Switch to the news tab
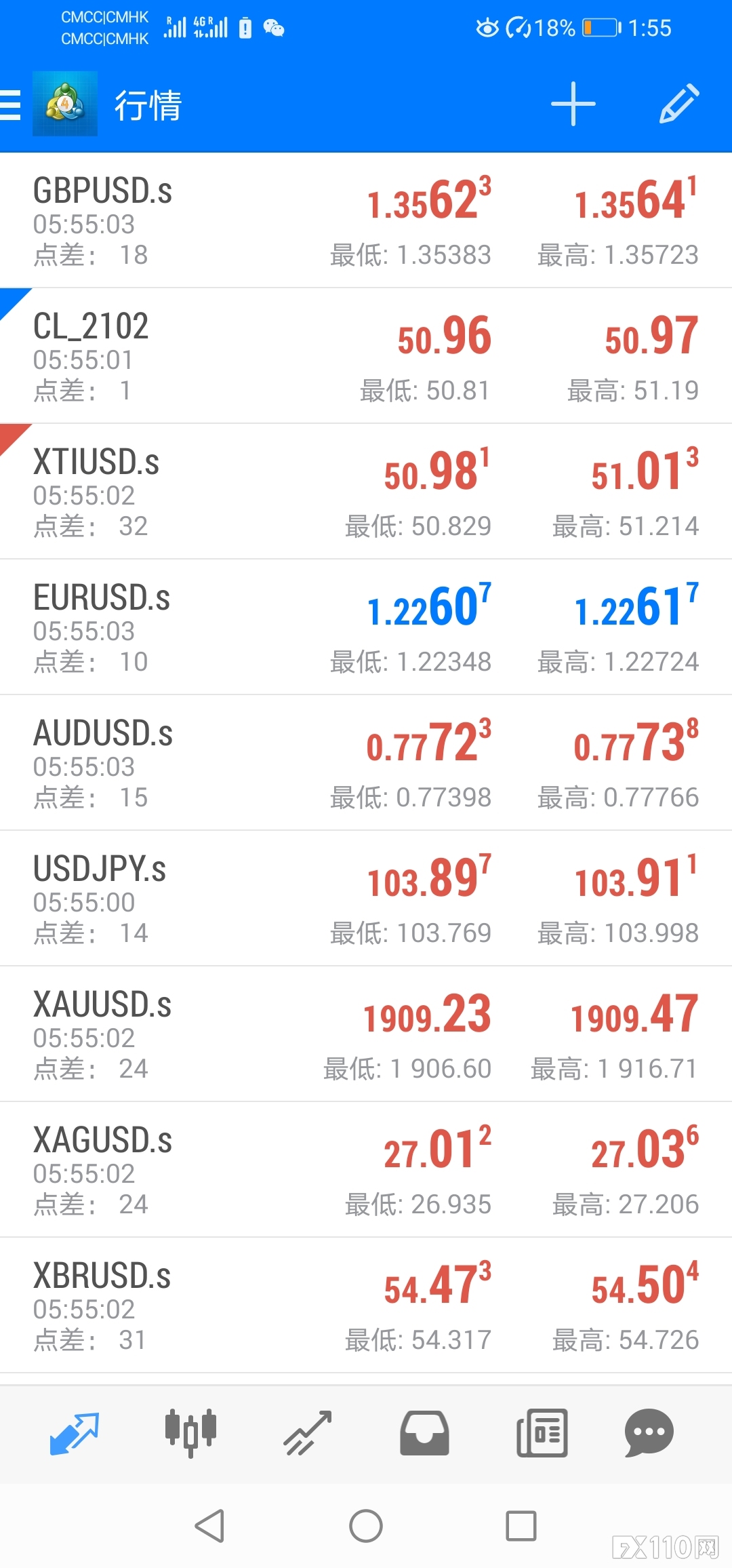 pyautogui.click(x=542, y=1434)
